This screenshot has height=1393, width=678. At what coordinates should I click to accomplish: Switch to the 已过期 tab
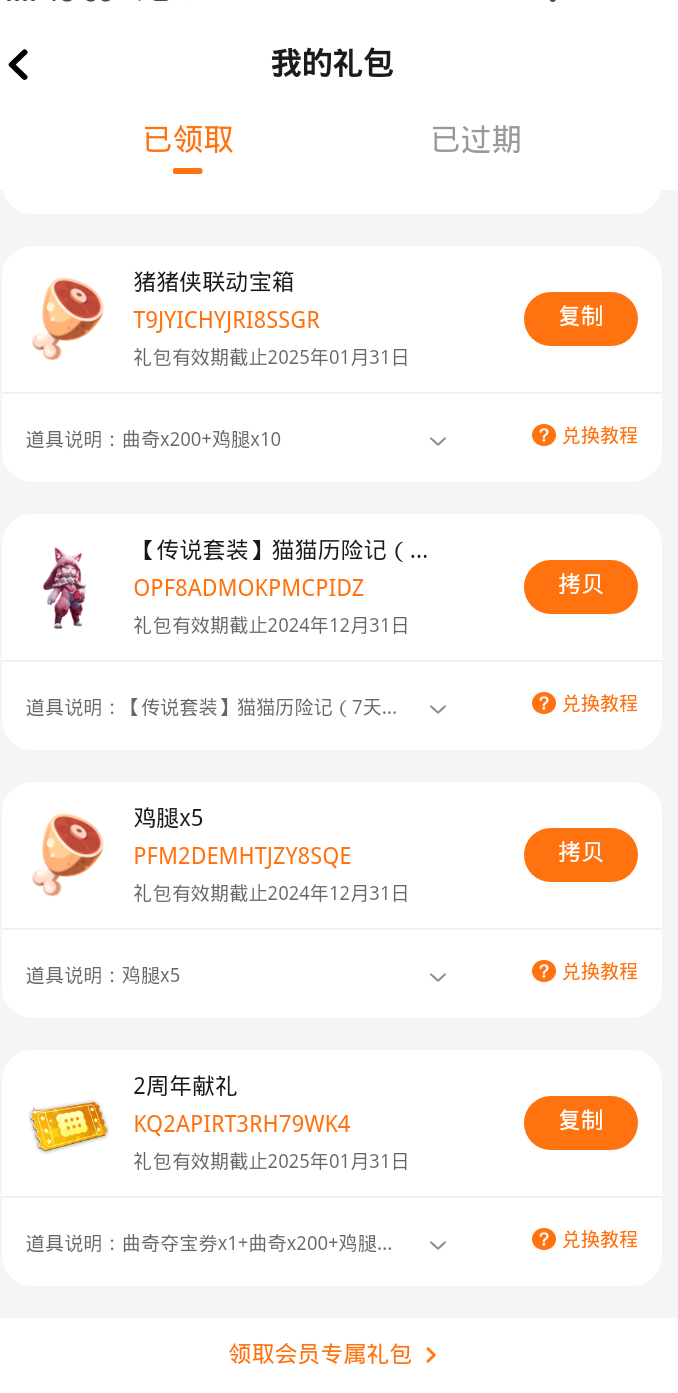pyautogui.click(x=476, y=140)
